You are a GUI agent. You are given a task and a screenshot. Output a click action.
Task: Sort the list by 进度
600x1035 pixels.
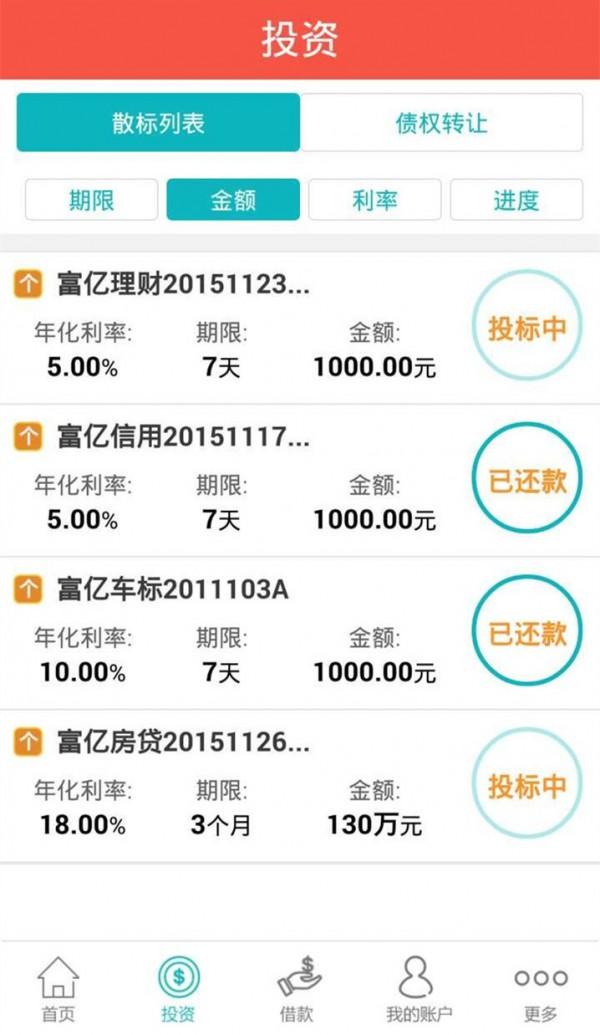pyautogui.click(x=516, y=200)
